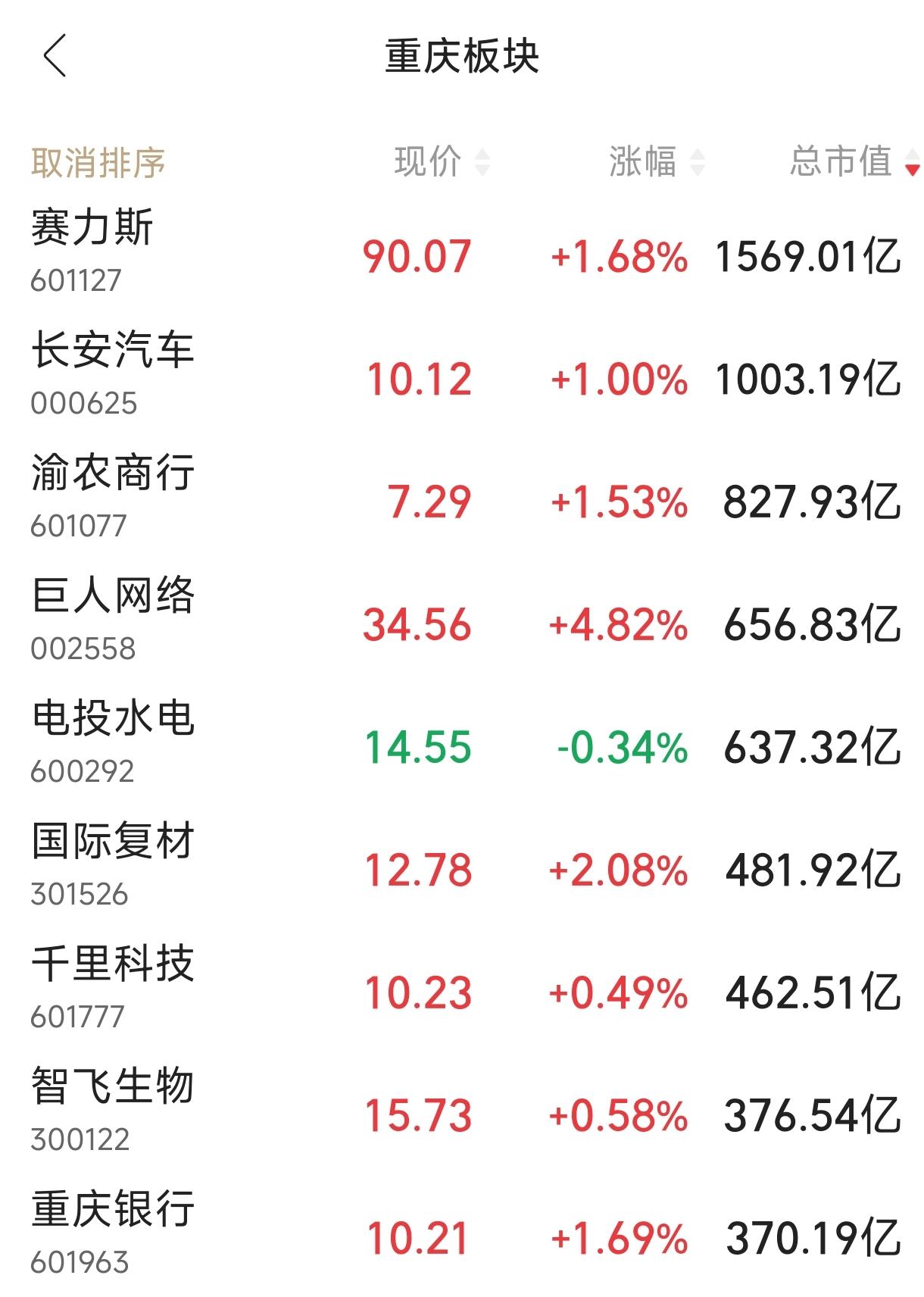This screenshot has width=924, height=1297.
Task: Tap 取消排序 to cancel sorting
Action: [x=98, y=163]
